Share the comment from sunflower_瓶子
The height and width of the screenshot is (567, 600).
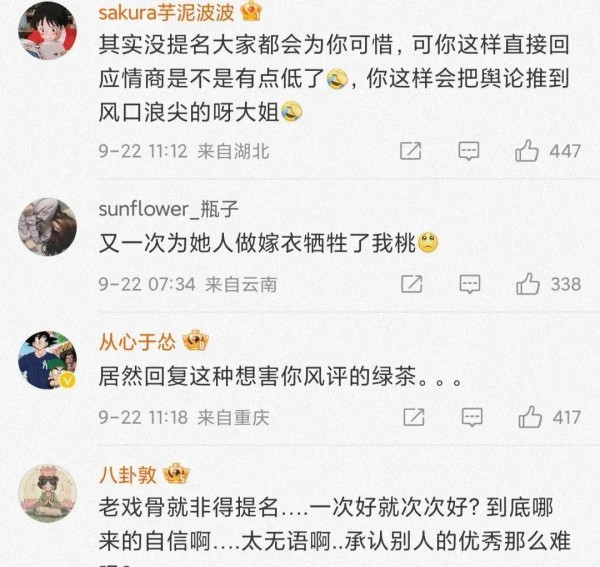[410, 284]
